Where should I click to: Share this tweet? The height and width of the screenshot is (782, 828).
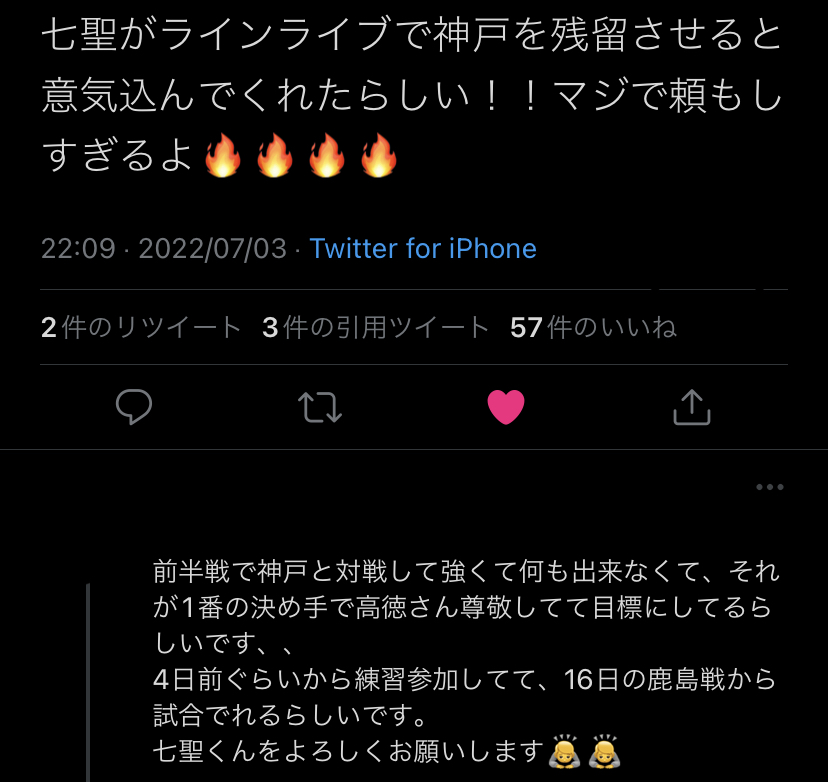(691, 407)
